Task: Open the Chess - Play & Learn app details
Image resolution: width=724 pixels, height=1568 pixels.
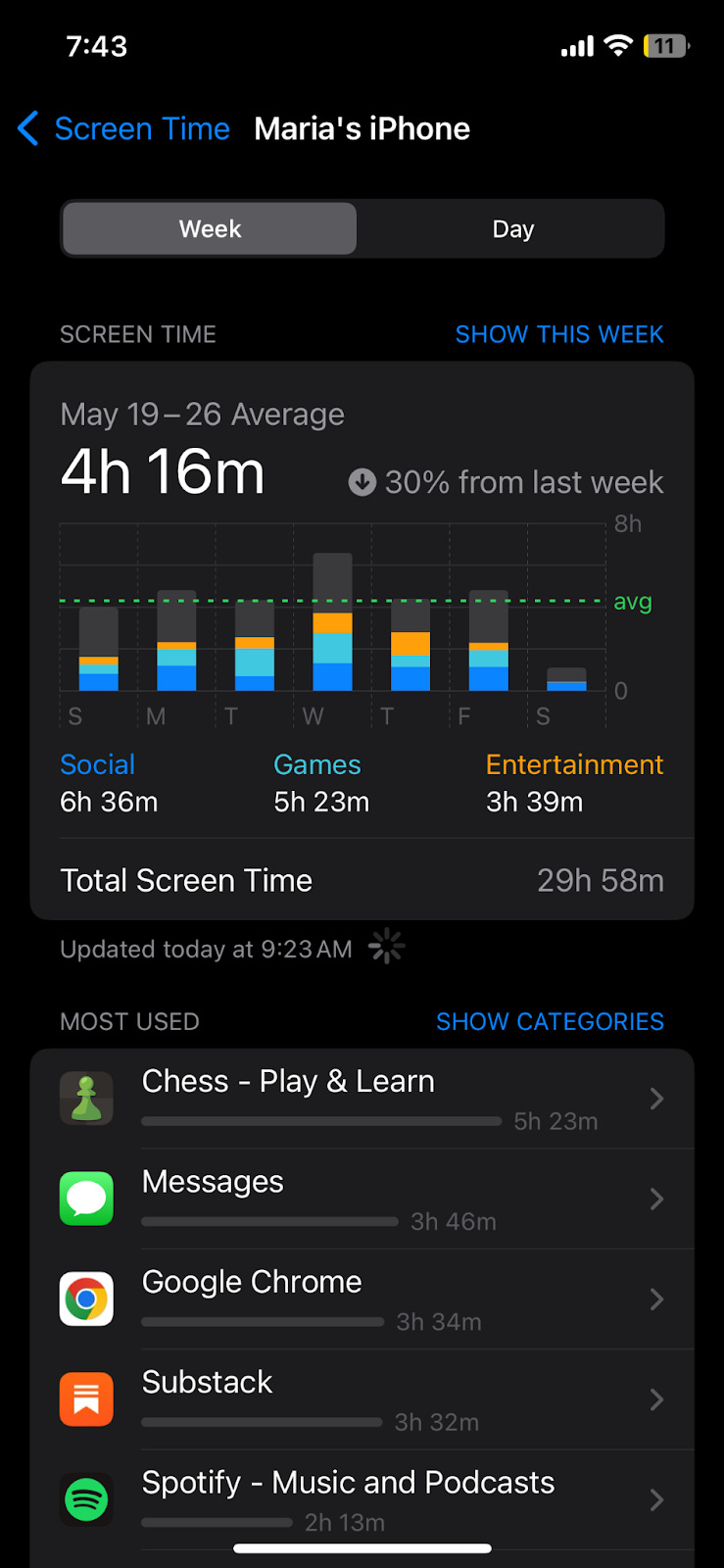Action: click(x=288, y=1081)
